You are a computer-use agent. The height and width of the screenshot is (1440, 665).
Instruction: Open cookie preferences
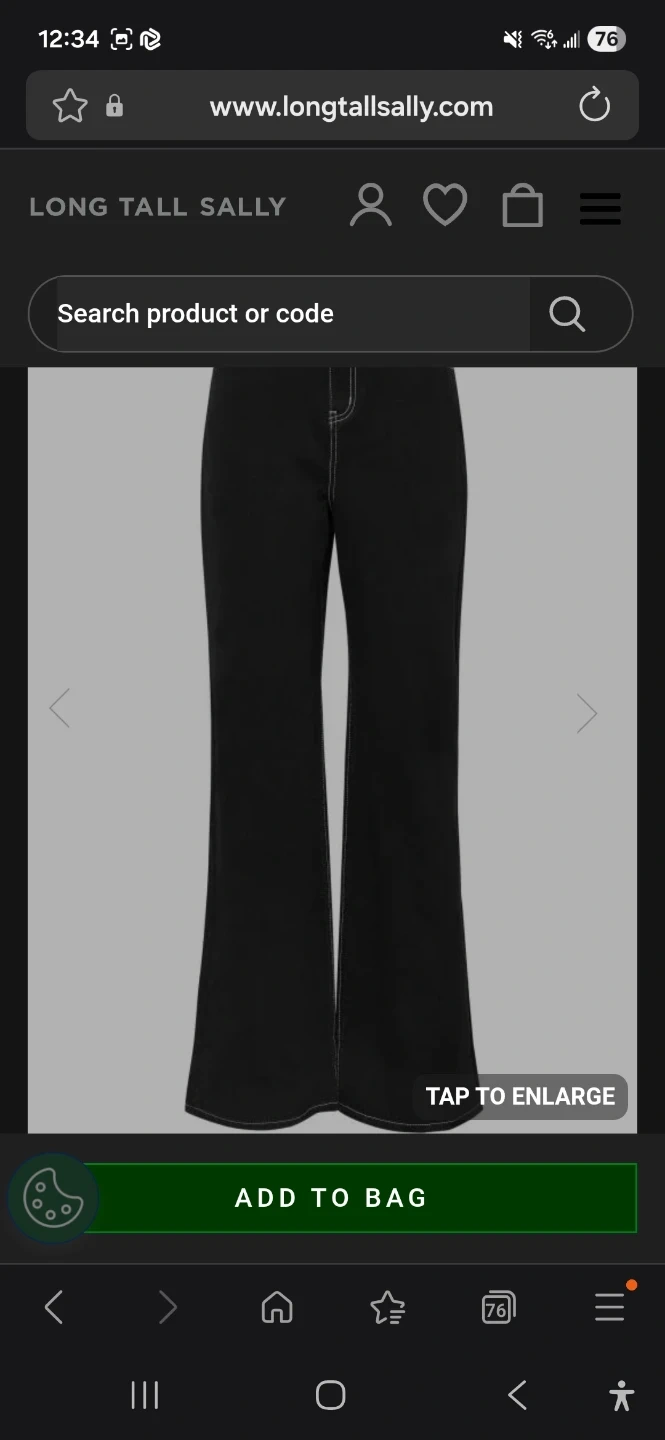click(52, 1198)
